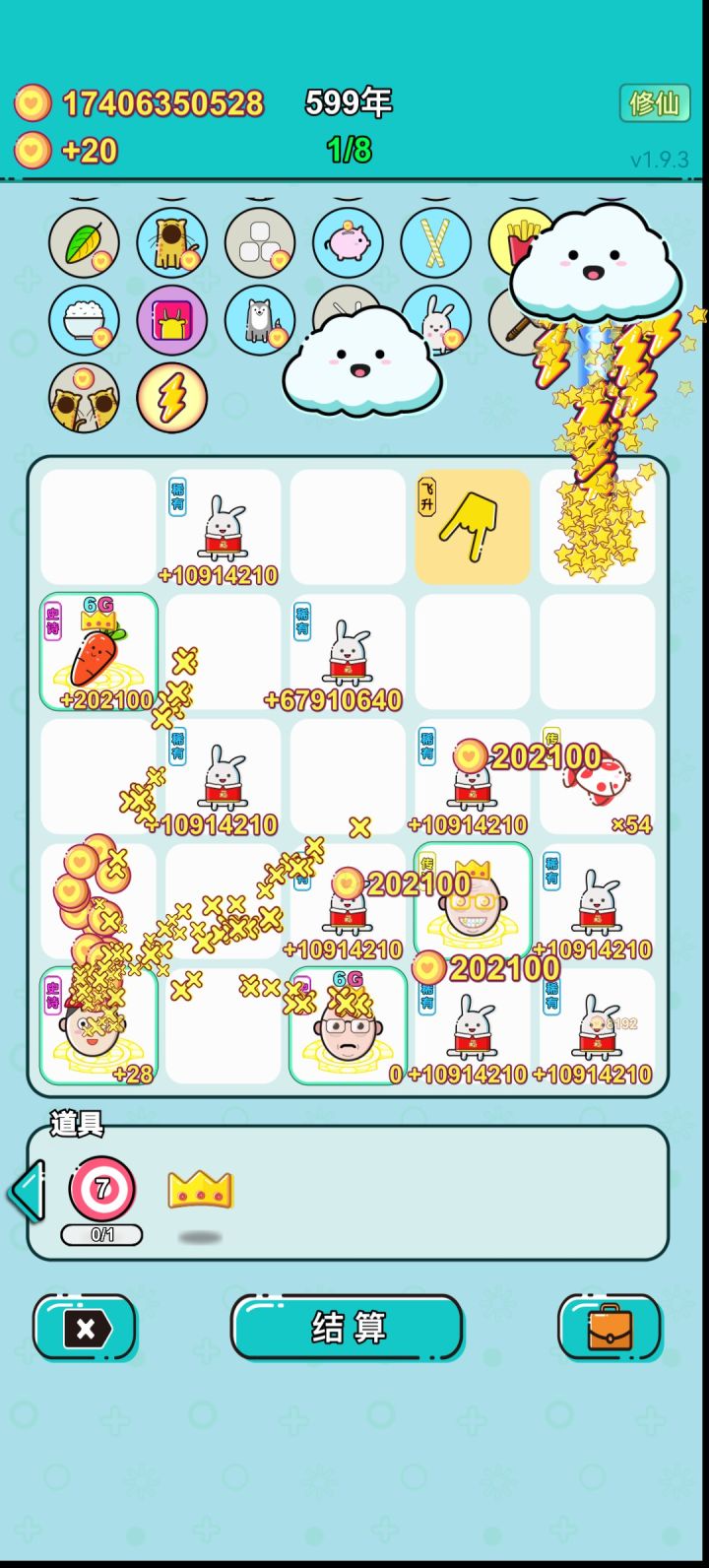Tap the carrot tile with crown
Image resolution: width=709 pixels, height=1568 pixels.
click(98, 651)
